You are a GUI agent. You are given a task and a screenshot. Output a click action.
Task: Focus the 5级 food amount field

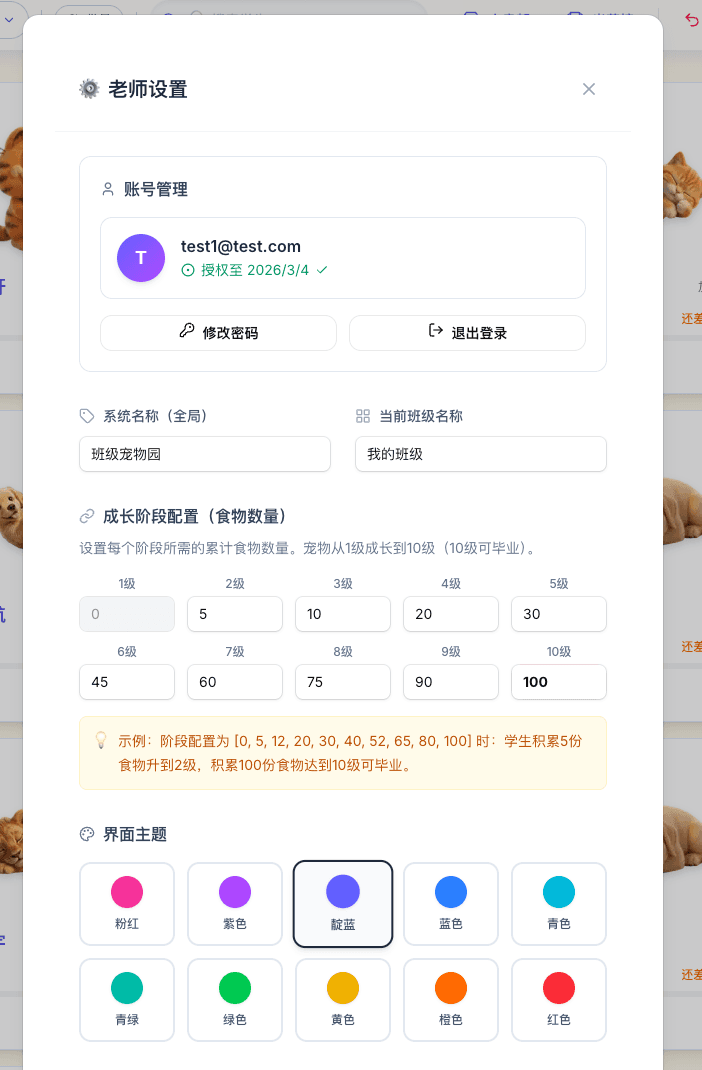(559, 614)
